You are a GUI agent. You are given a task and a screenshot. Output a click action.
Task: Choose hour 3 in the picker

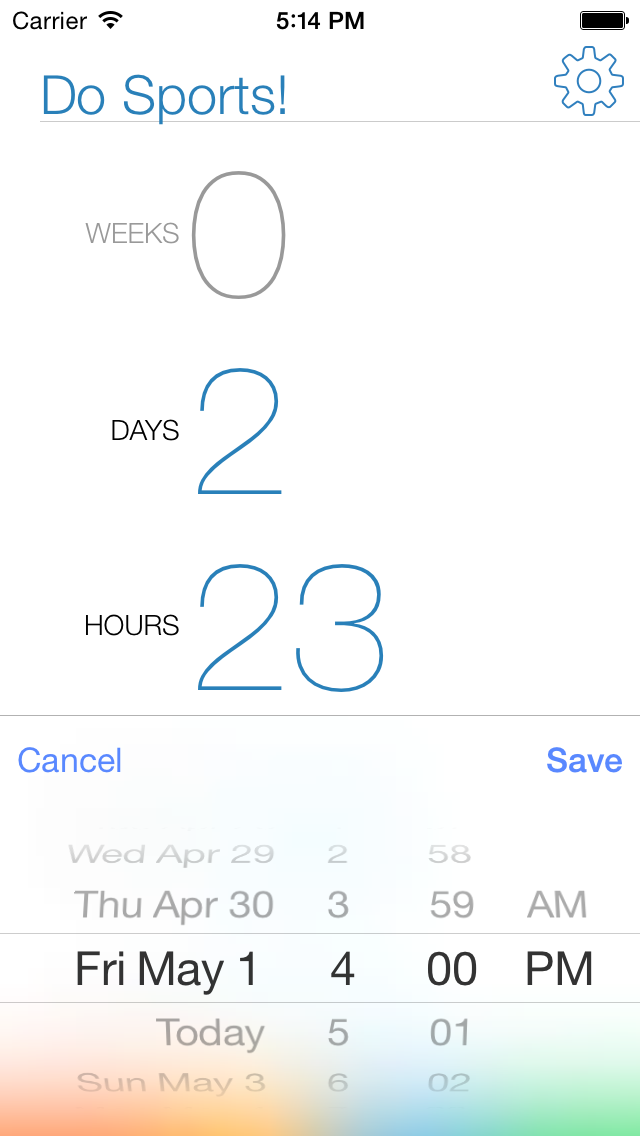coord(338,904)
